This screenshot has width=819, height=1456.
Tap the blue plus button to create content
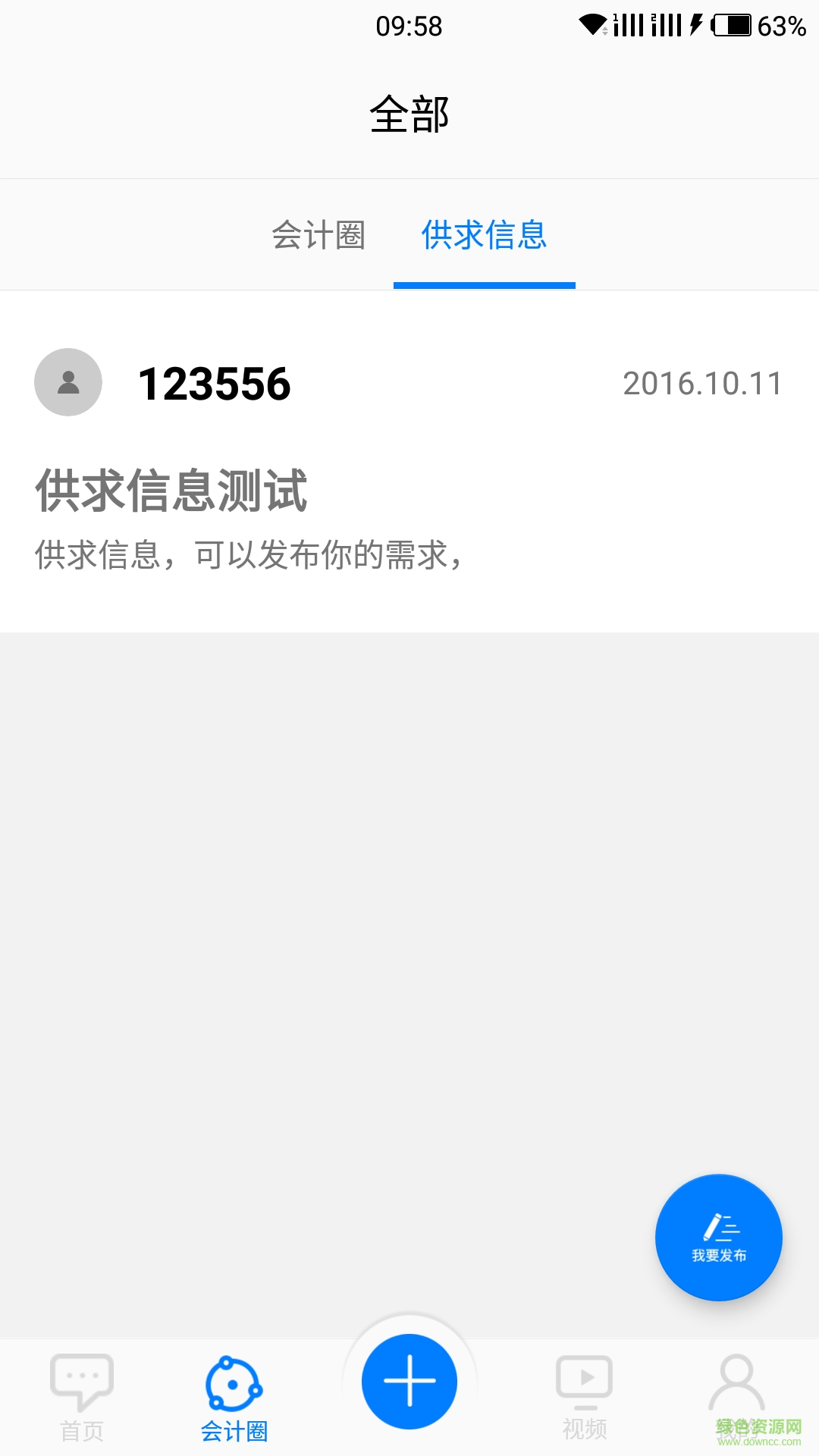click(409, 1382)
